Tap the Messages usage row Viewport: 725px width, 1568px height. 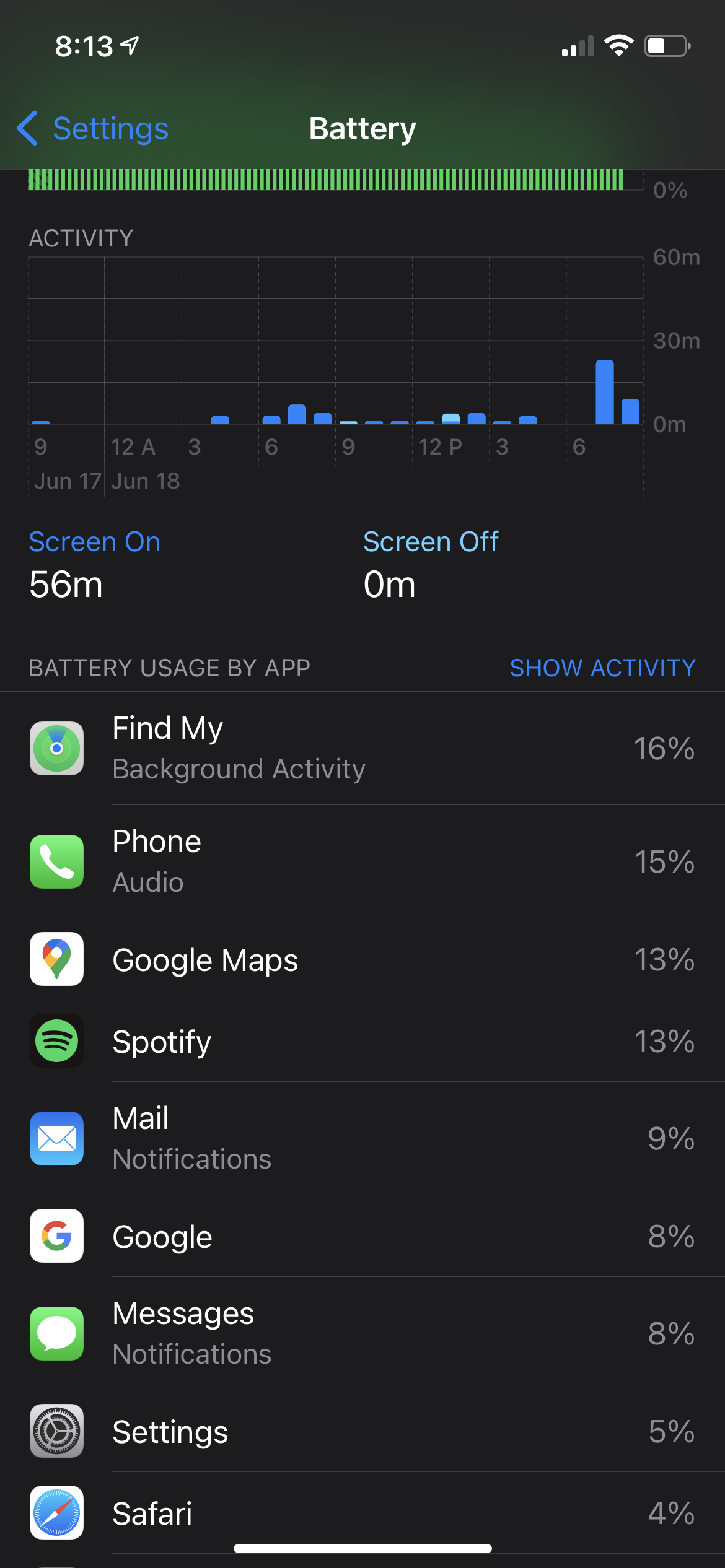click(x=362, y=1333)
